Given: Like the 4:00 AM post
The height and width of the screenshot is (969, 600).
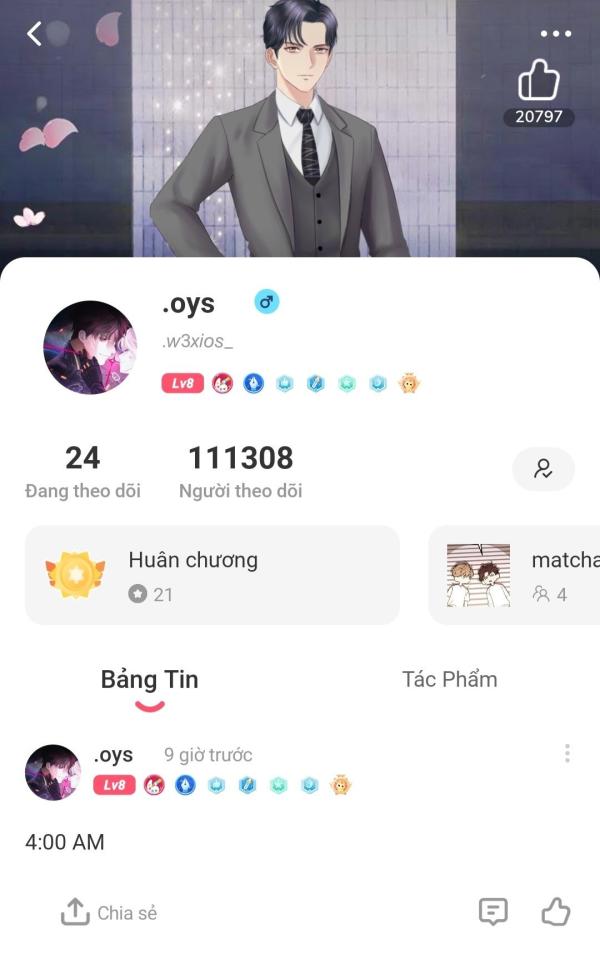Looking at the screenshot, I should [556, 912].
